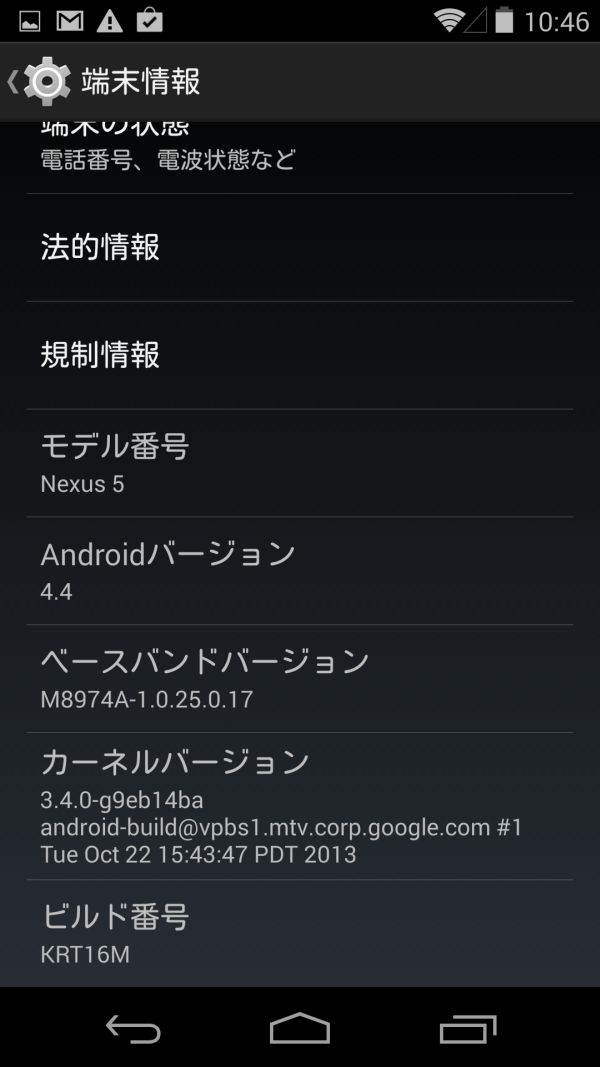Screen dimensions: 600x1067
Task: Tap the Androidバージョン 4.4 row
Action: point(300,570)
